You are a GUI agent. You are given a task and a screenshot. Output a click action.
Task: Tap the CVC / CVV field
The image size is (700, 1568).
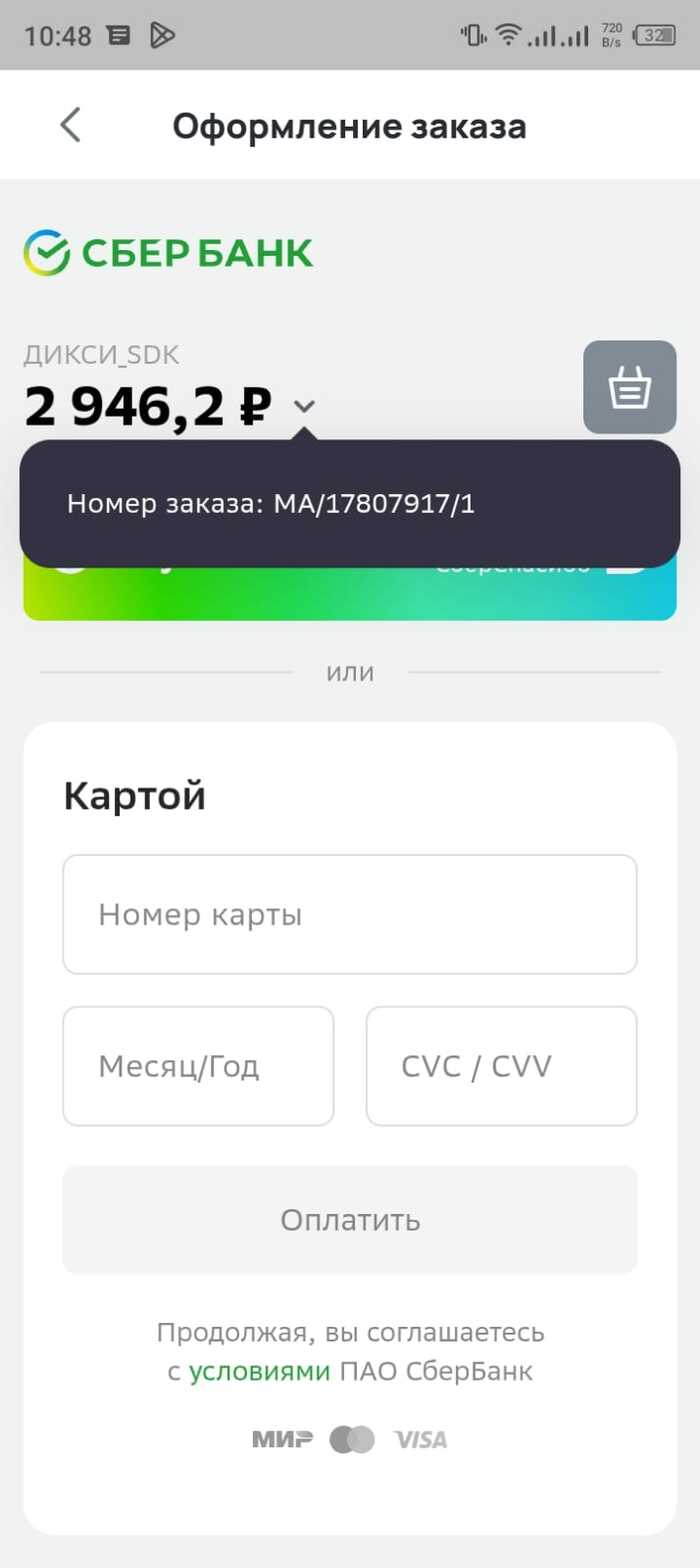[x=501, y=1066]
